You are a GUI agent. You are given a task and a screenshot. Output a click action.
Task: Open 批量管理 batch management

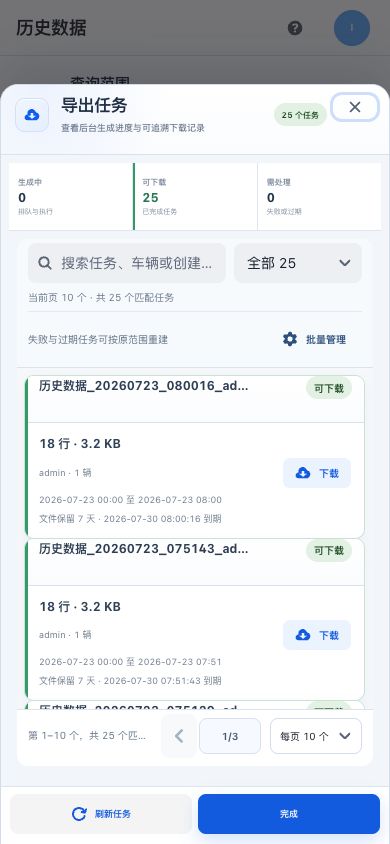coord(314,340)
